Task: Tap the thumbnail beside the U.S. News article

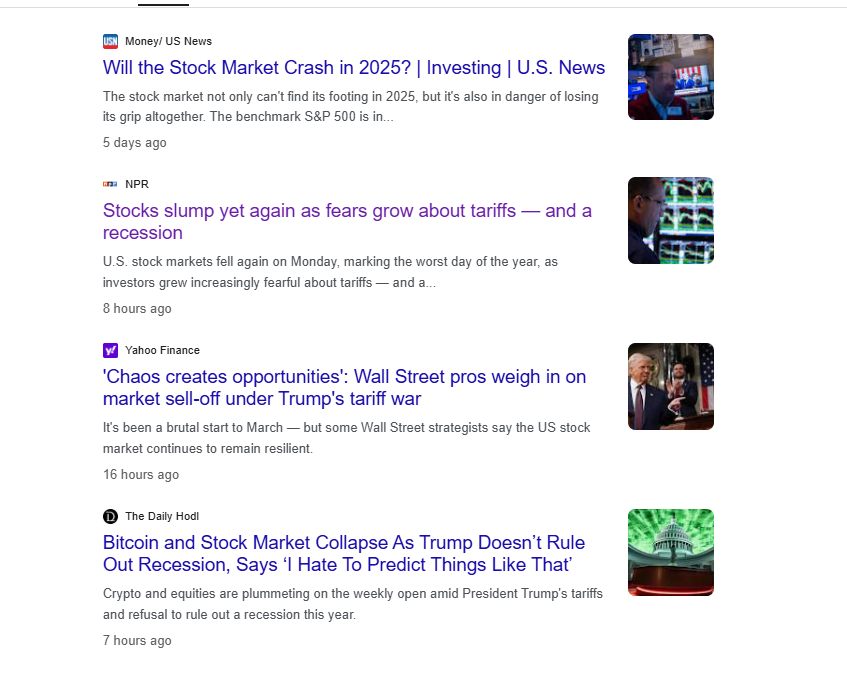Action: tap(670, 77)
